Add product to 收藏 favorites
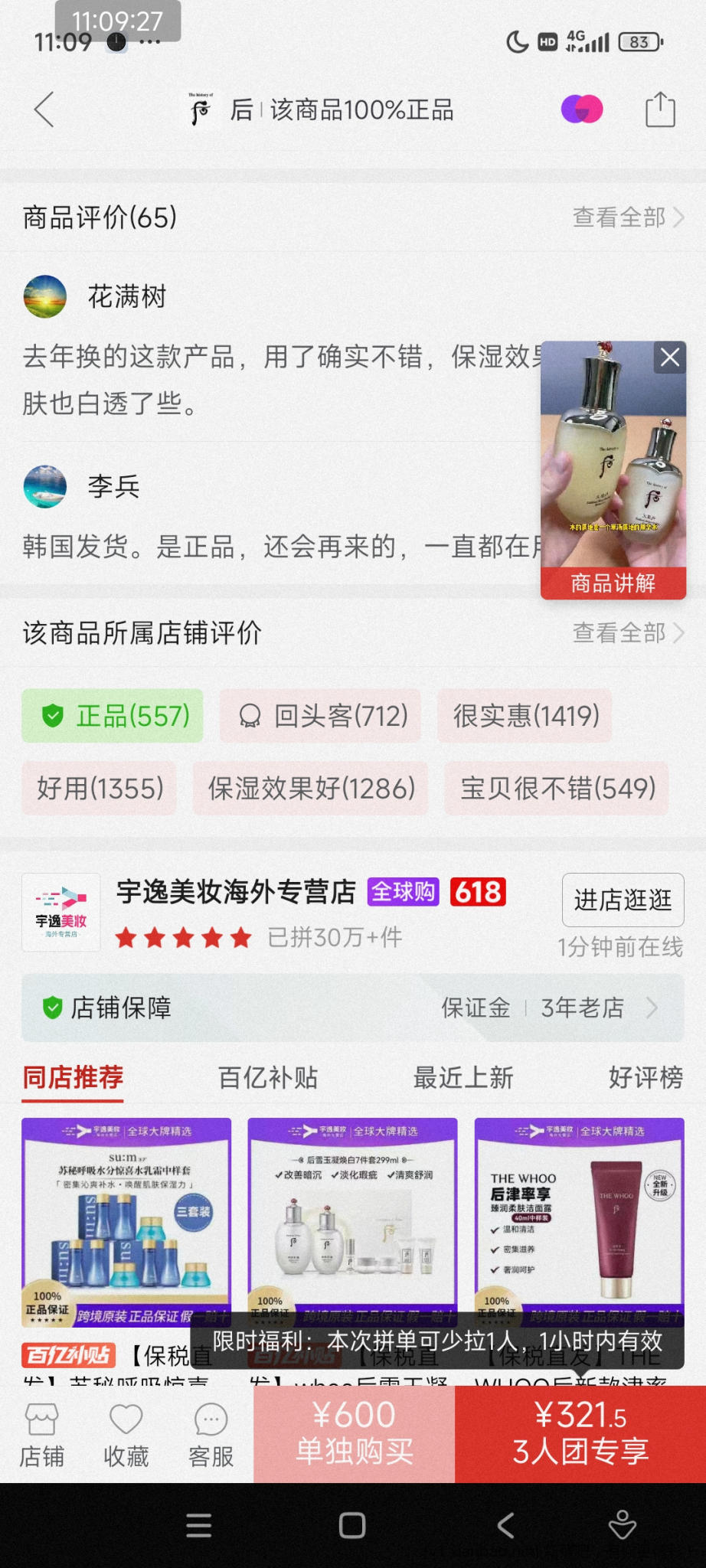Screen dimensions: 706x1568 pyautogui.click(x=126, y=1435)
